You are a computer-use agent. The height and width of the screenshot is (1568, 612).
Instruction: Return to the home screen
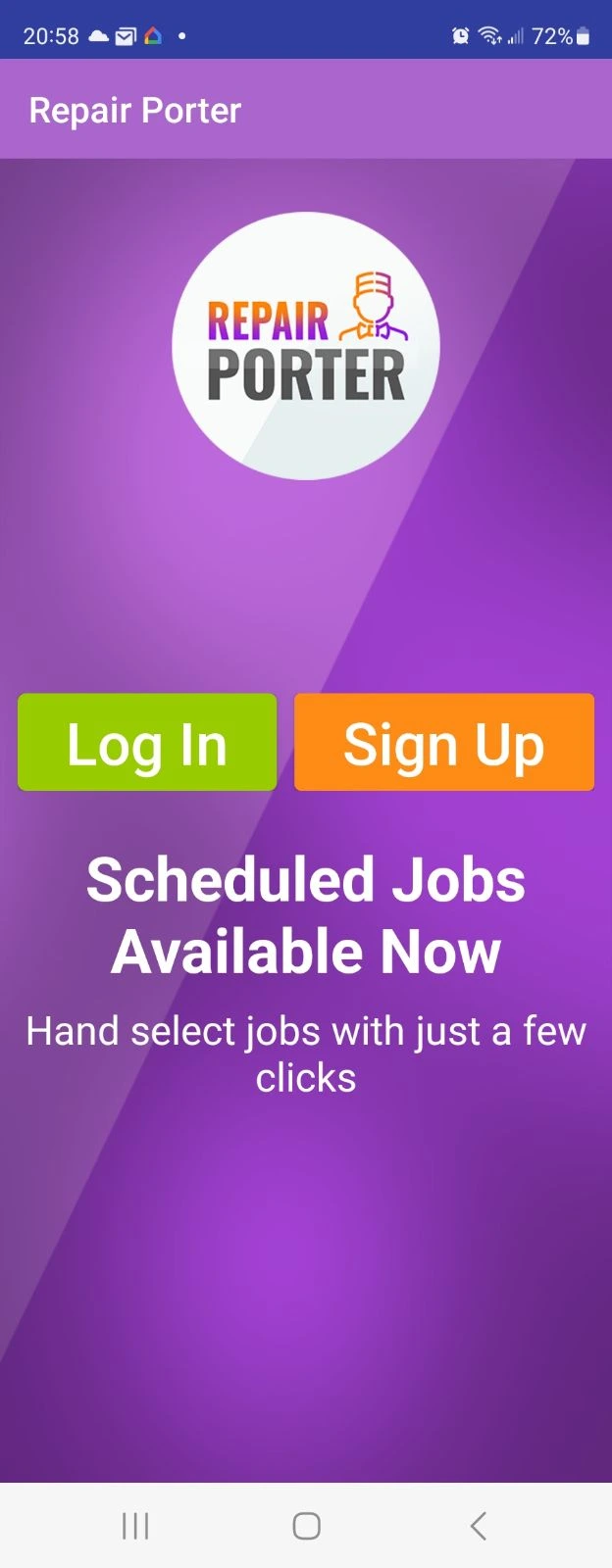(x=306, y=1525)
